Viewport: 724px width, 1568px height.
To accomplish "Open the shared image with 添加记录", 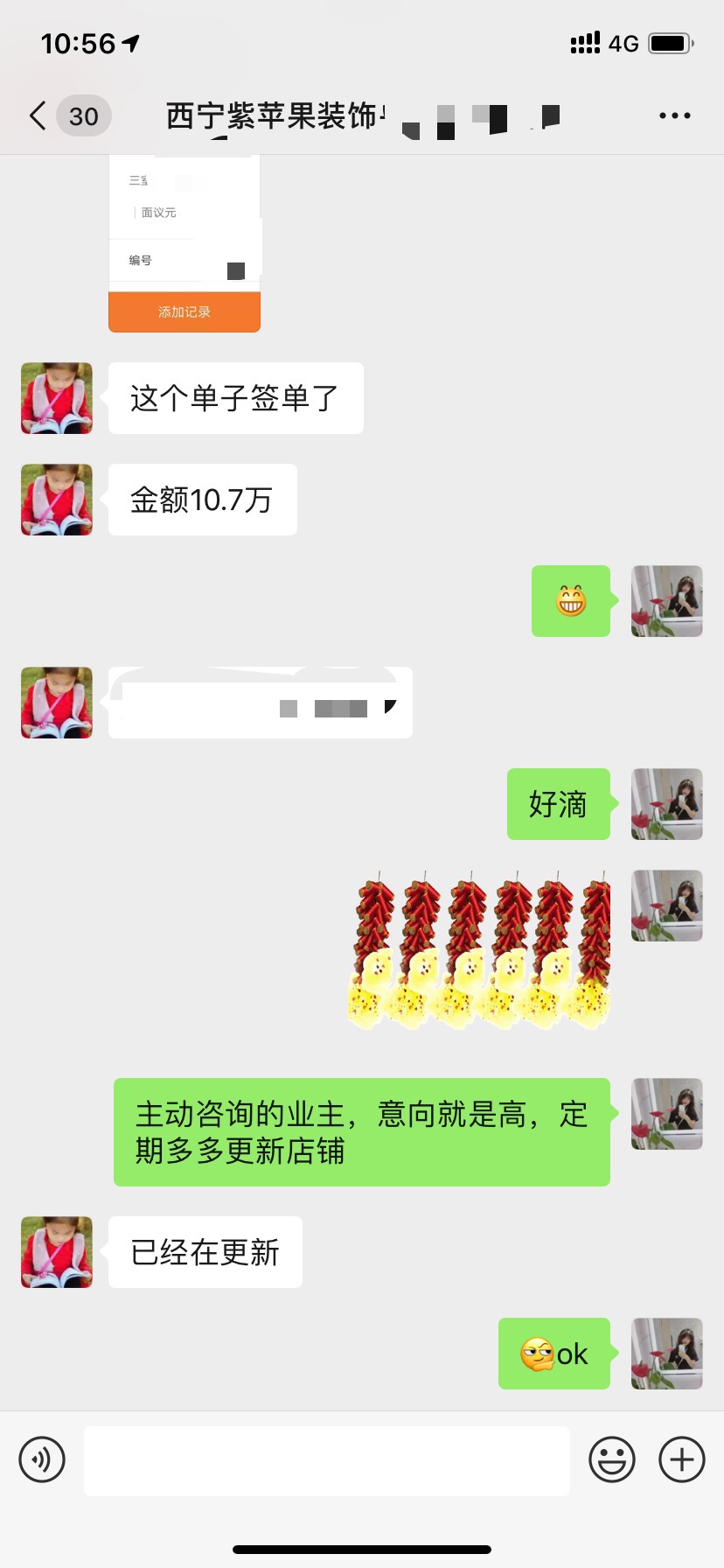I will [184, 245].
